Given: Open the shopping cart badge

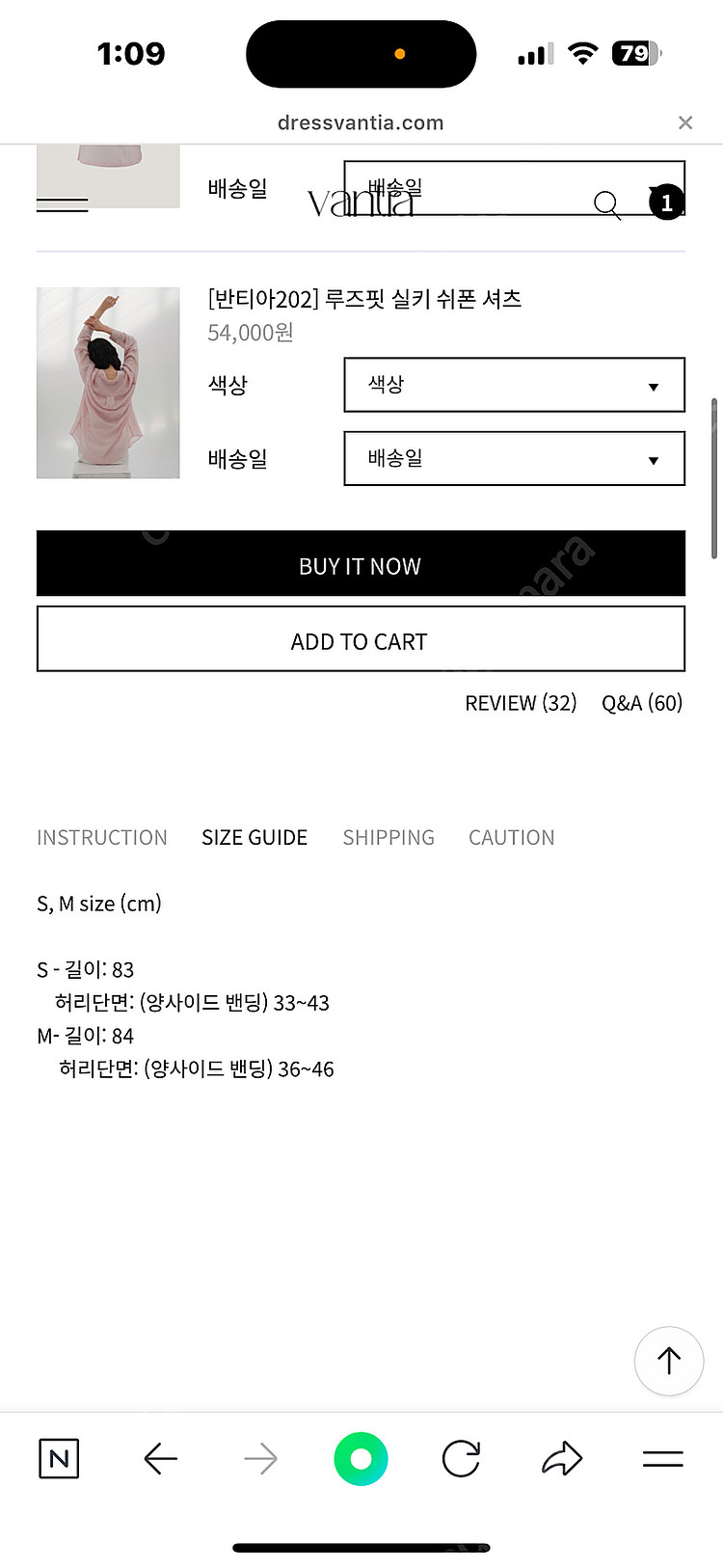Looking at the screenshot, I should (666, 203).
